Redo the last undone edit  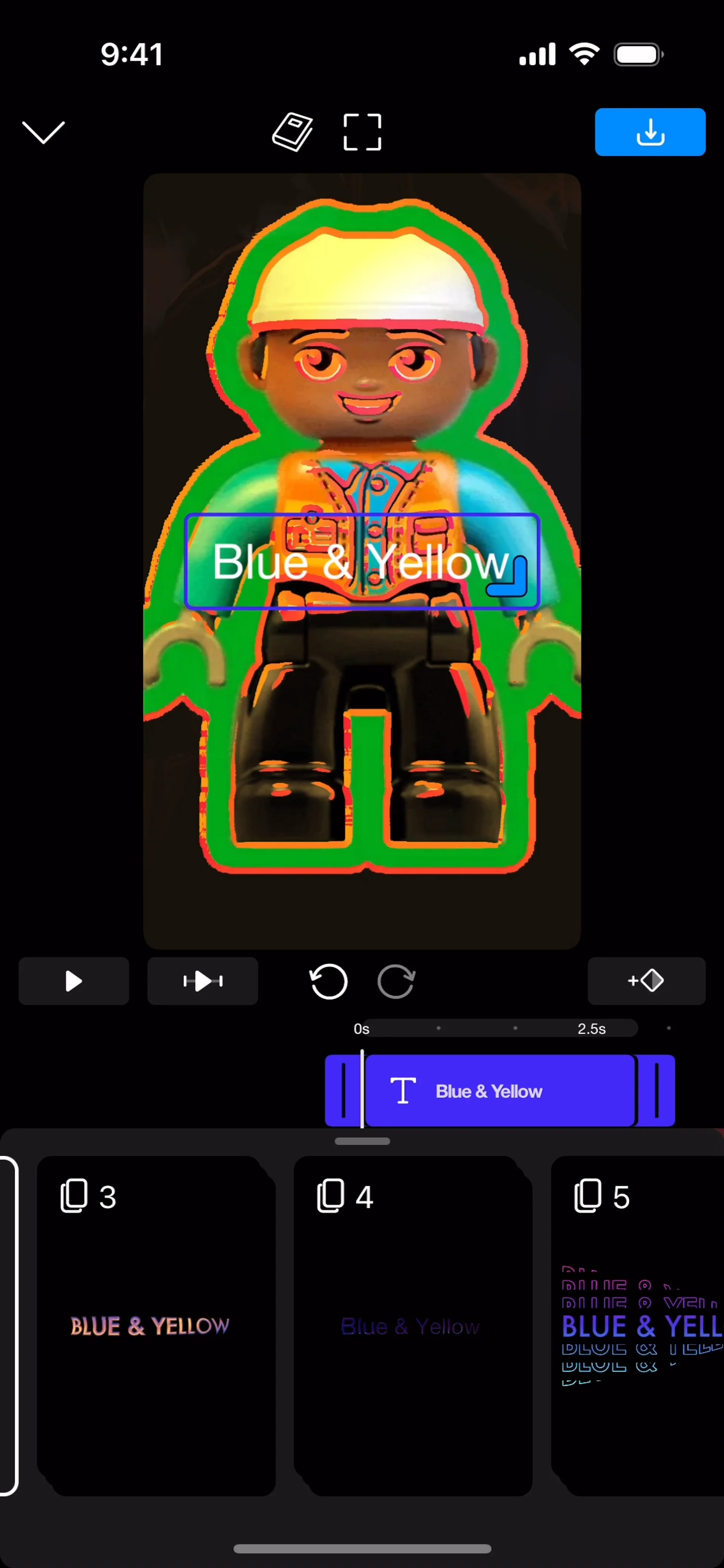(396, 981)
